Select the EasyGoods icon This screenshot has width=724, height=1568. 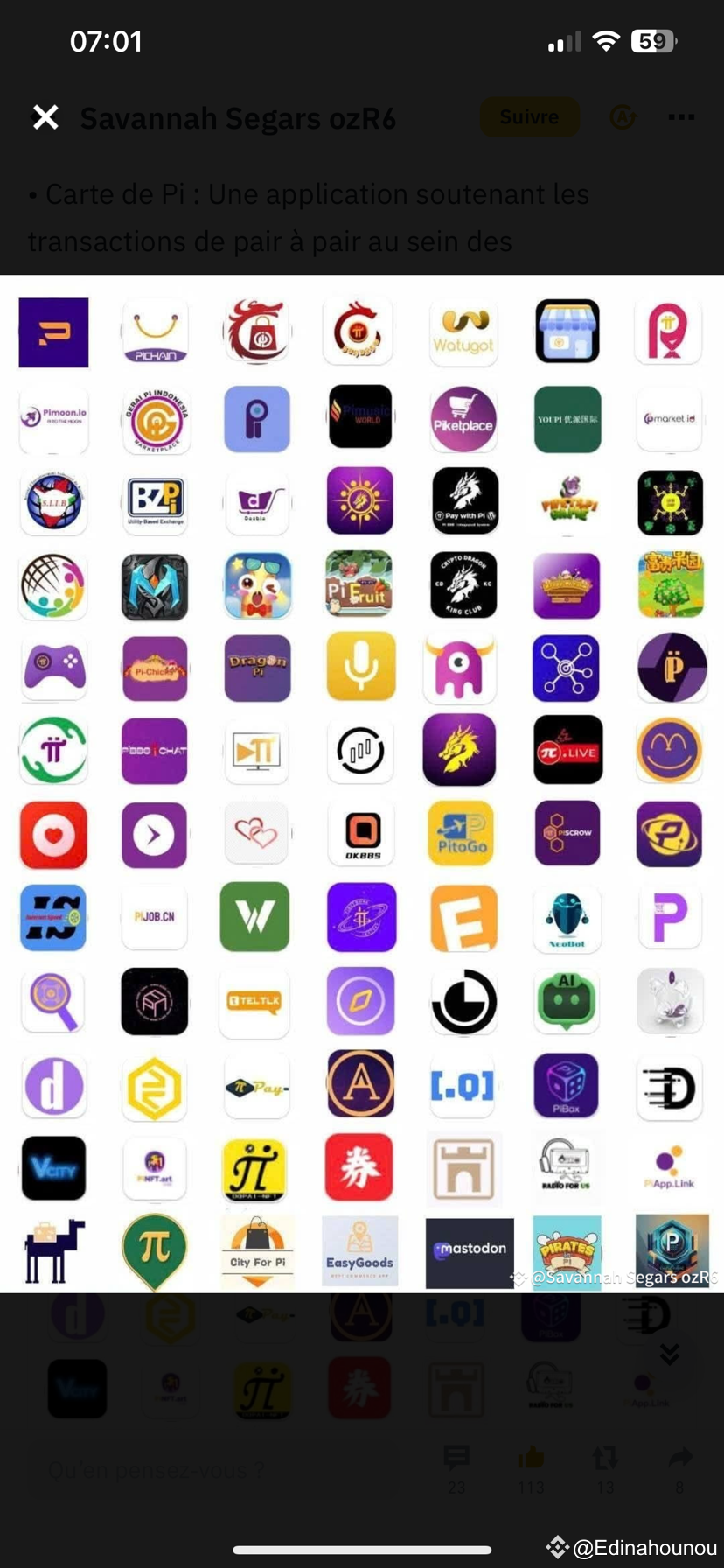360,1251
